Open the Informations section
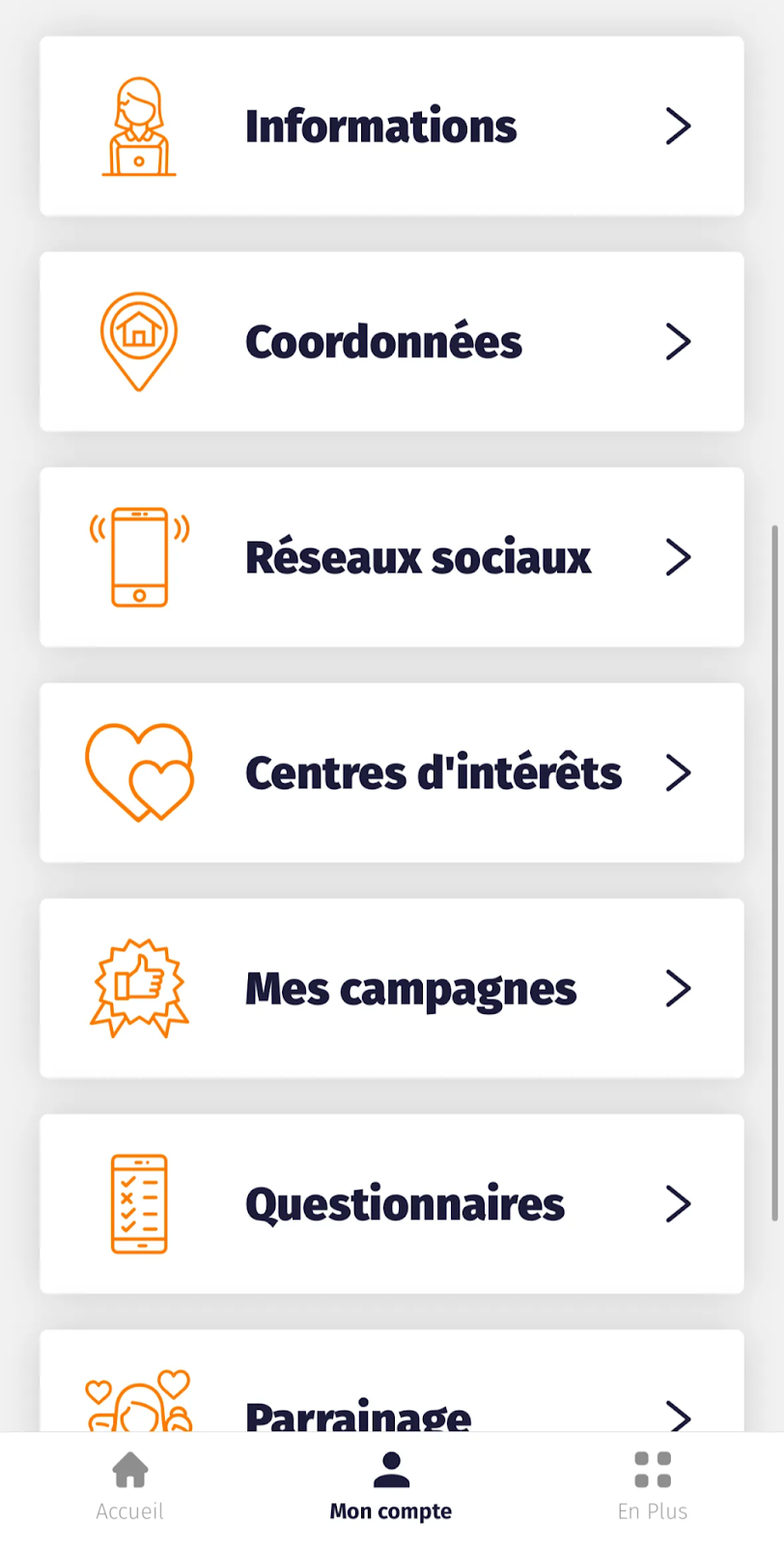The width and height of the screenshot is (784, 1545). pyautogui.click(x=391, y=126)
